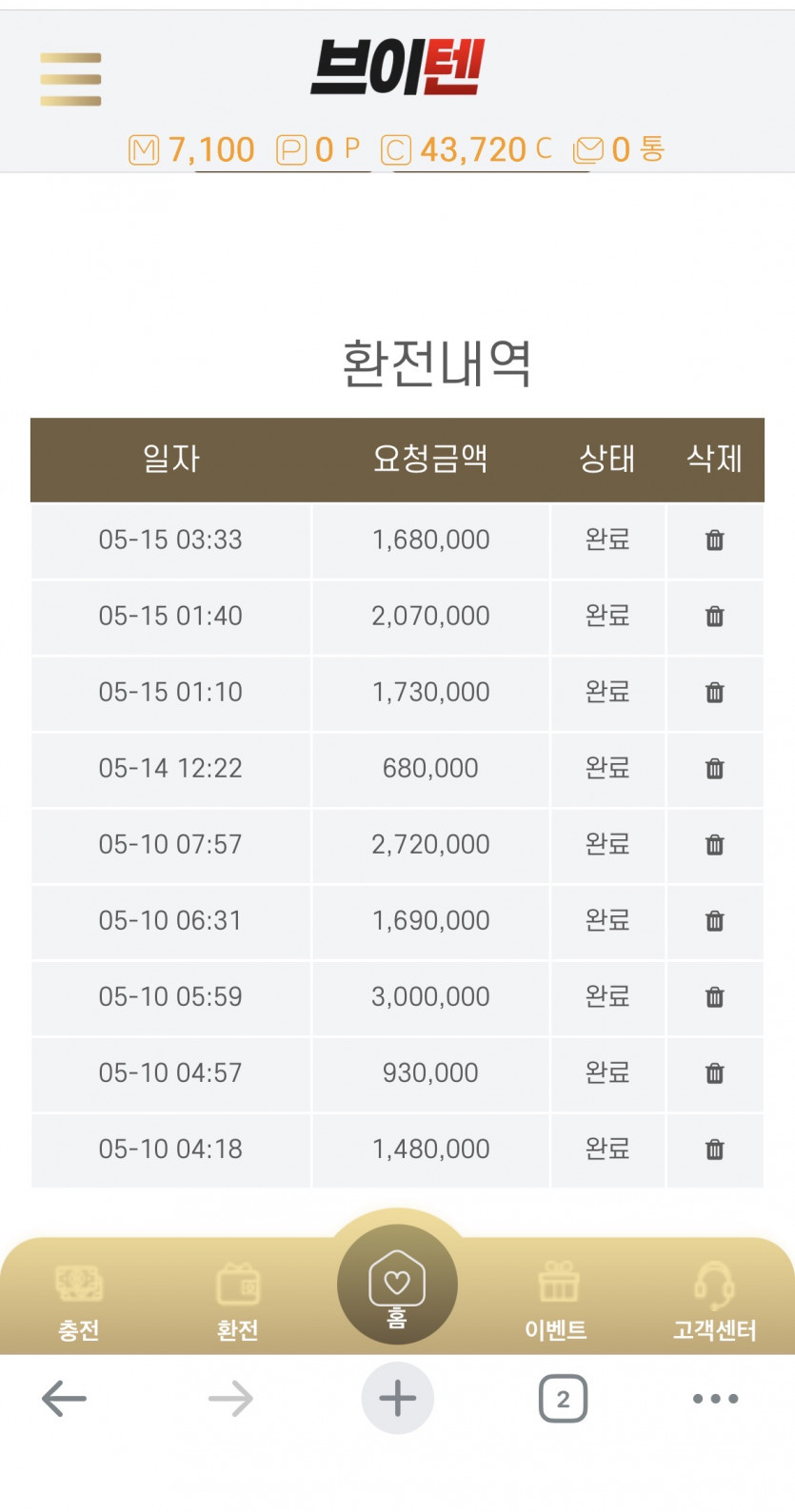Open the message inbox showing 0 통
795x1512 pixels.
pos(619,149)
